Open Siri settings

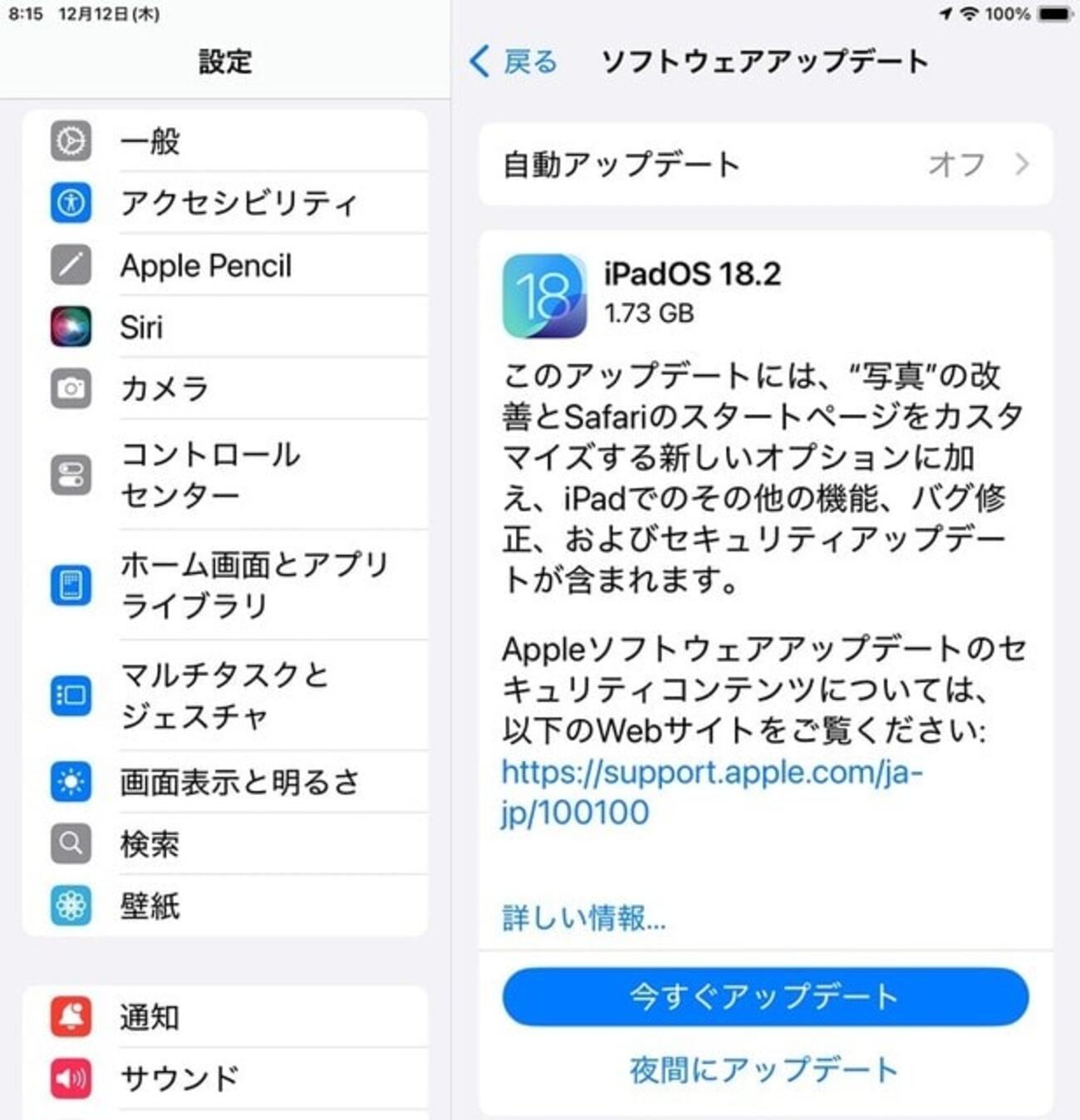click(x=224, y=327)
